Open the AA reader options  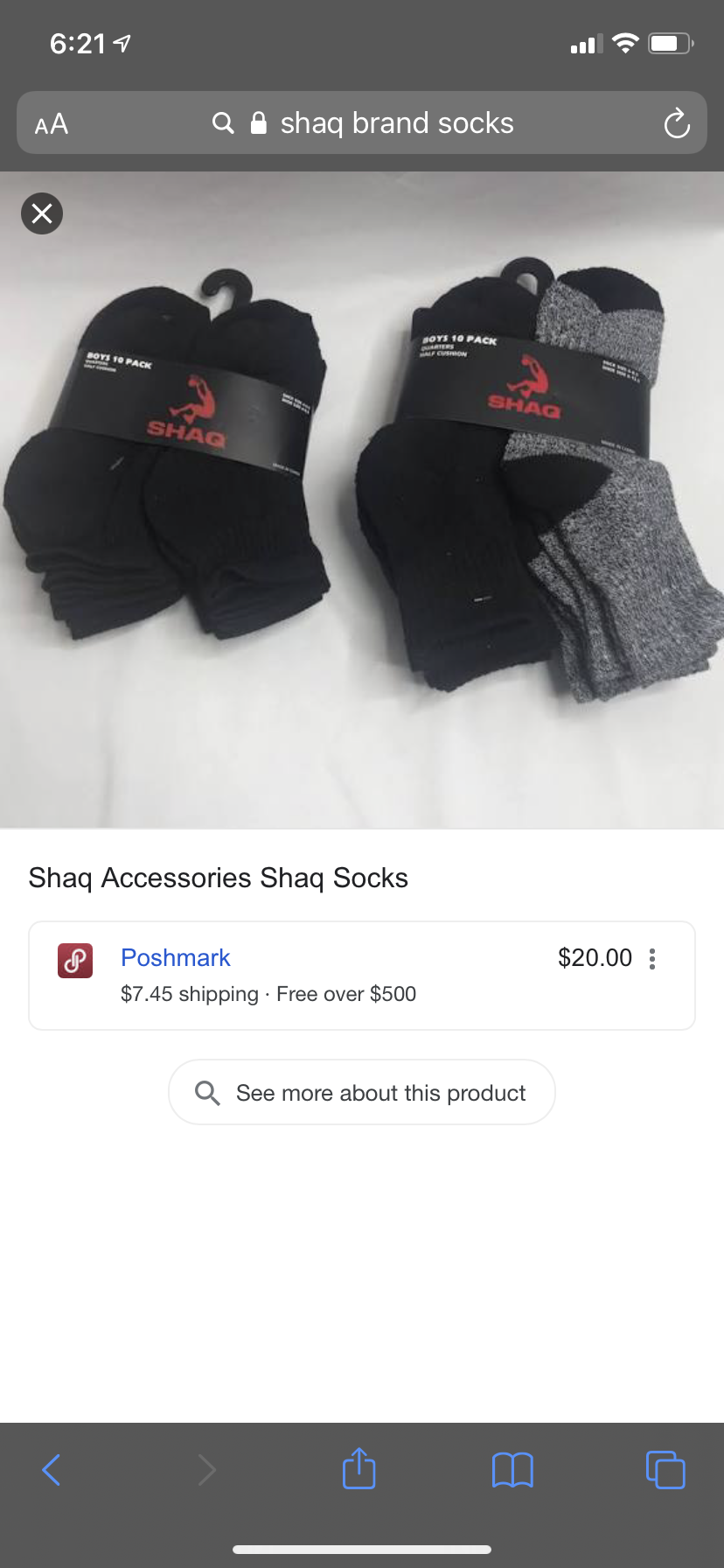click(x=52, y=124)
